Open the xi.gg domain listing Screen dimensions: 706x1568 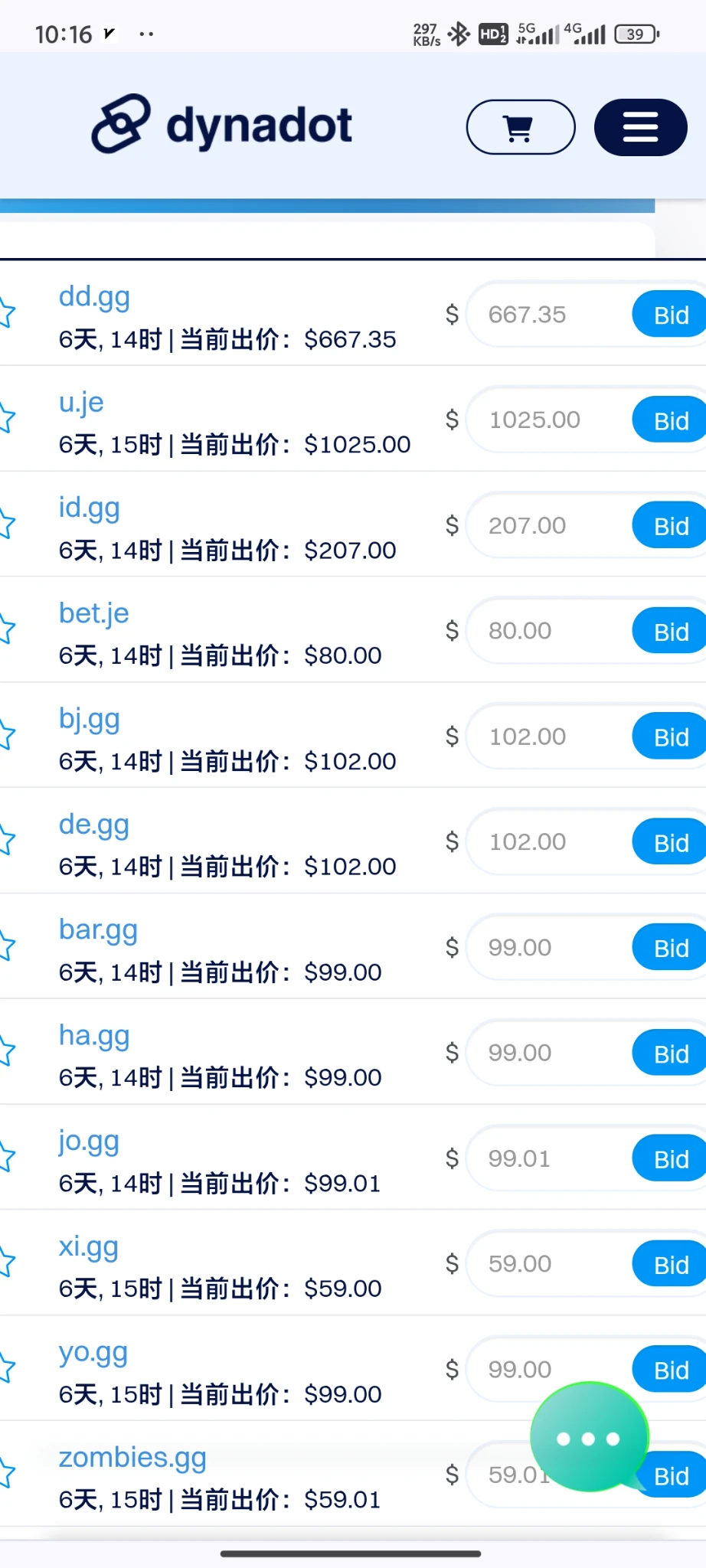point(89,1247)
